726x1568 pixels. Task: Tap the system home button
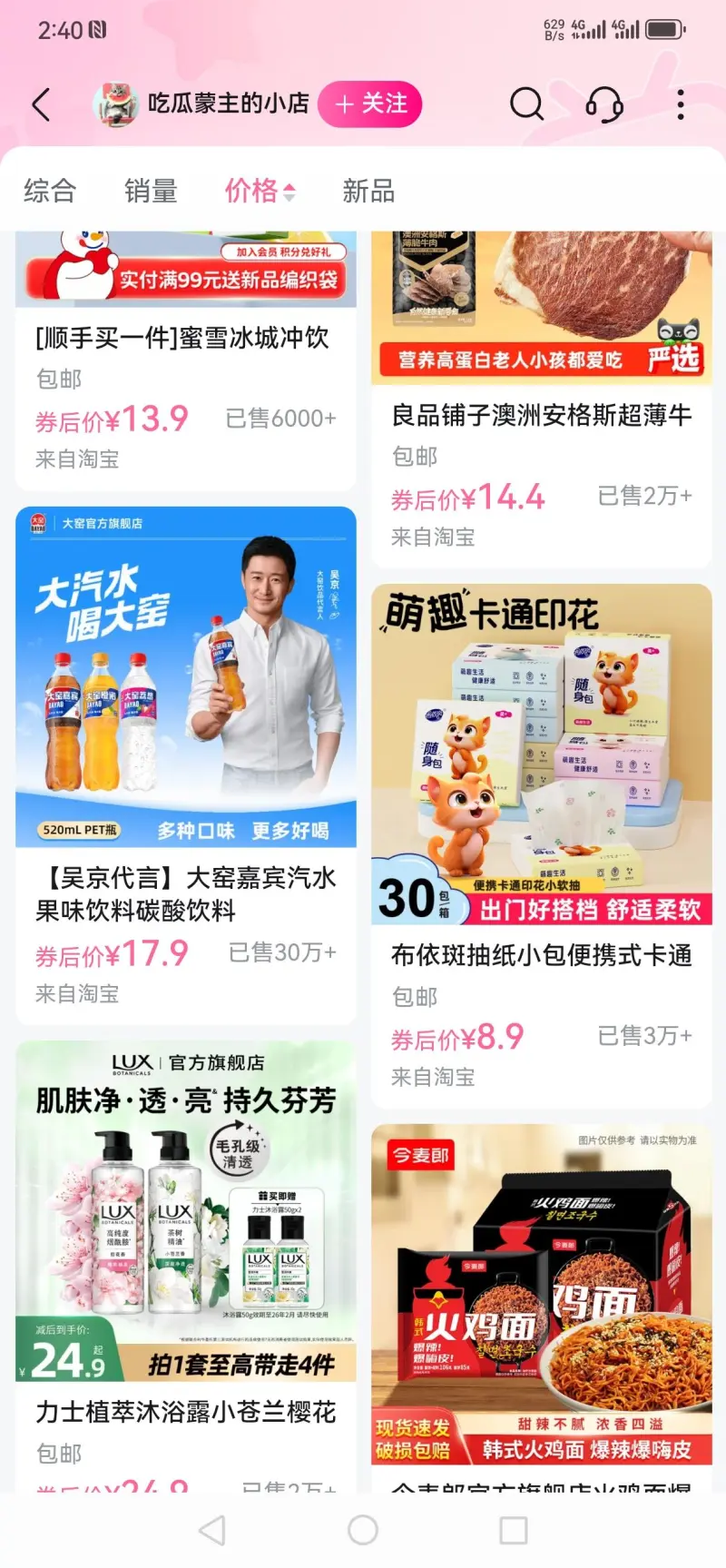click(x=362, y=1530)
